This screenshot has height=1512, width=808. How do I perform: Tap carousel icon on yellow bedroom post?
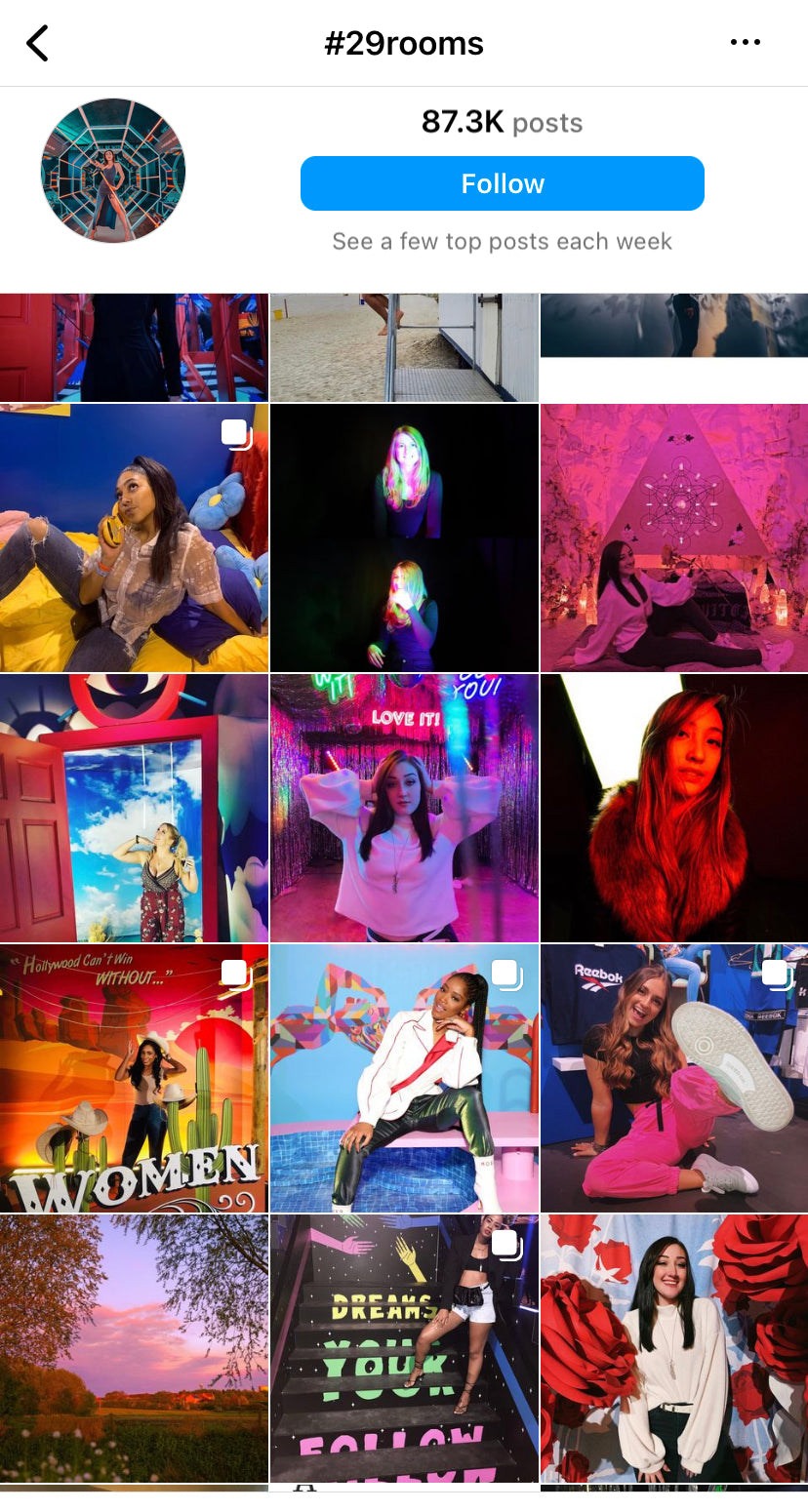(x=237, y=433)
